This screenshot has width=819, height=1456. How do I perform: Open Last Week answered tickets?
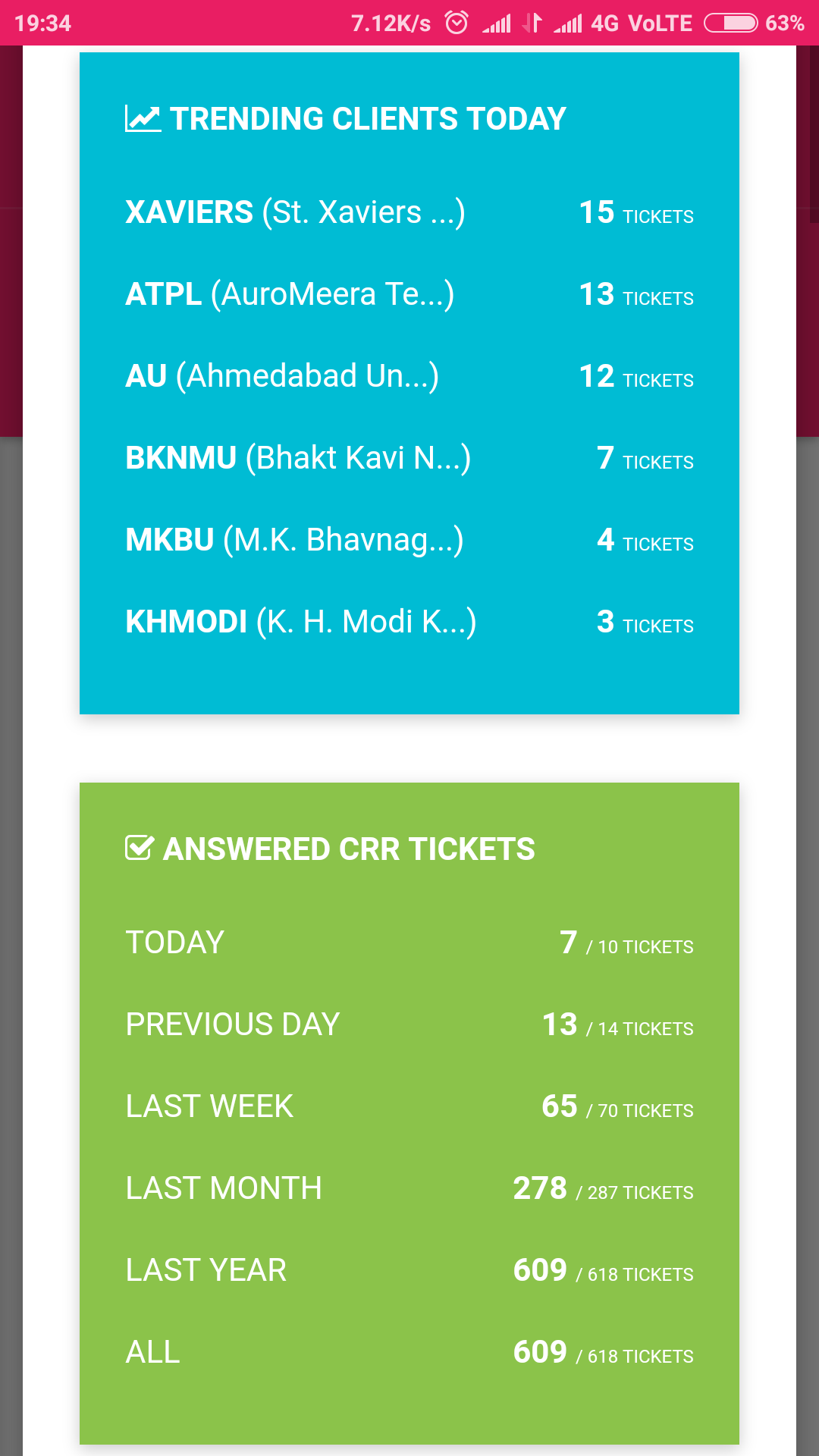coord(409,1106)
